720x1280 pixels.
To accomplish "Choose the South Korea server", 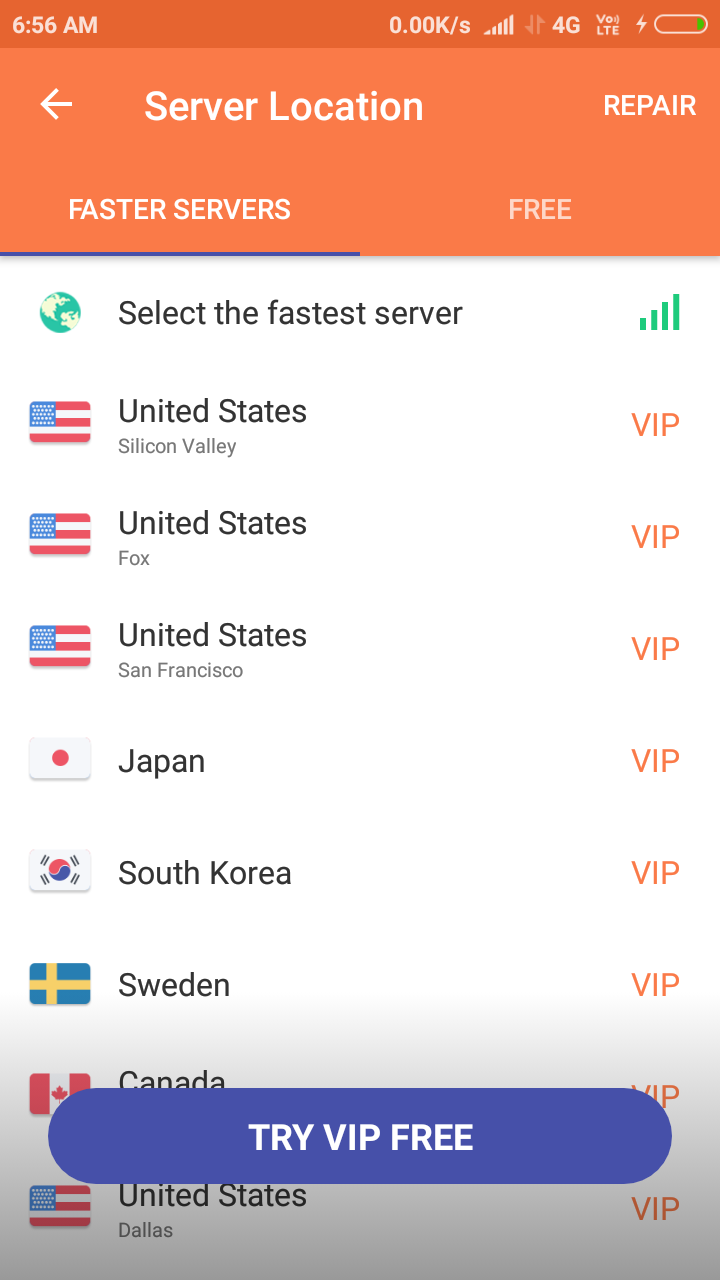I will tap(205, 873).
